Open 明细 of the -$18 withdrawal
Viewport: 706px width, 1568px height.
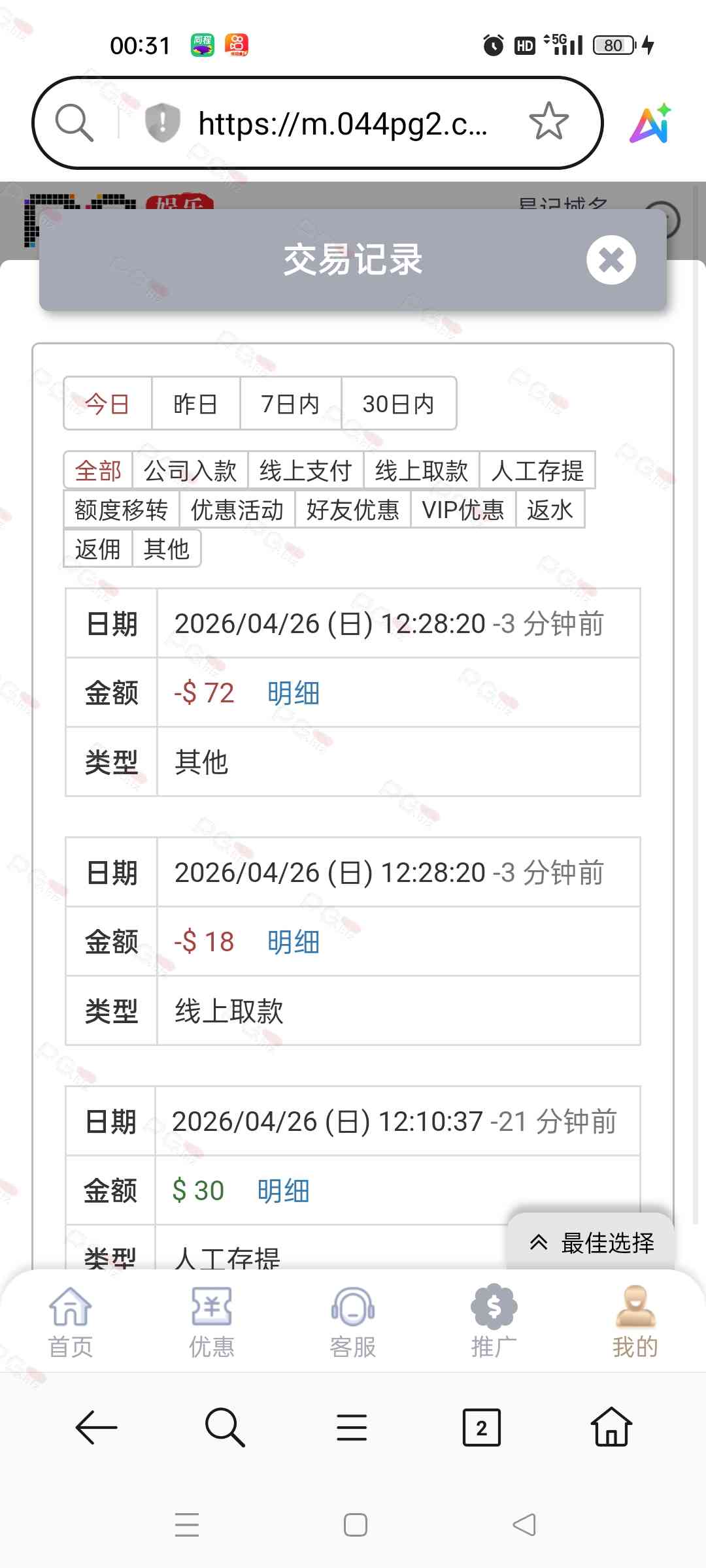click(x=294, y=942)
